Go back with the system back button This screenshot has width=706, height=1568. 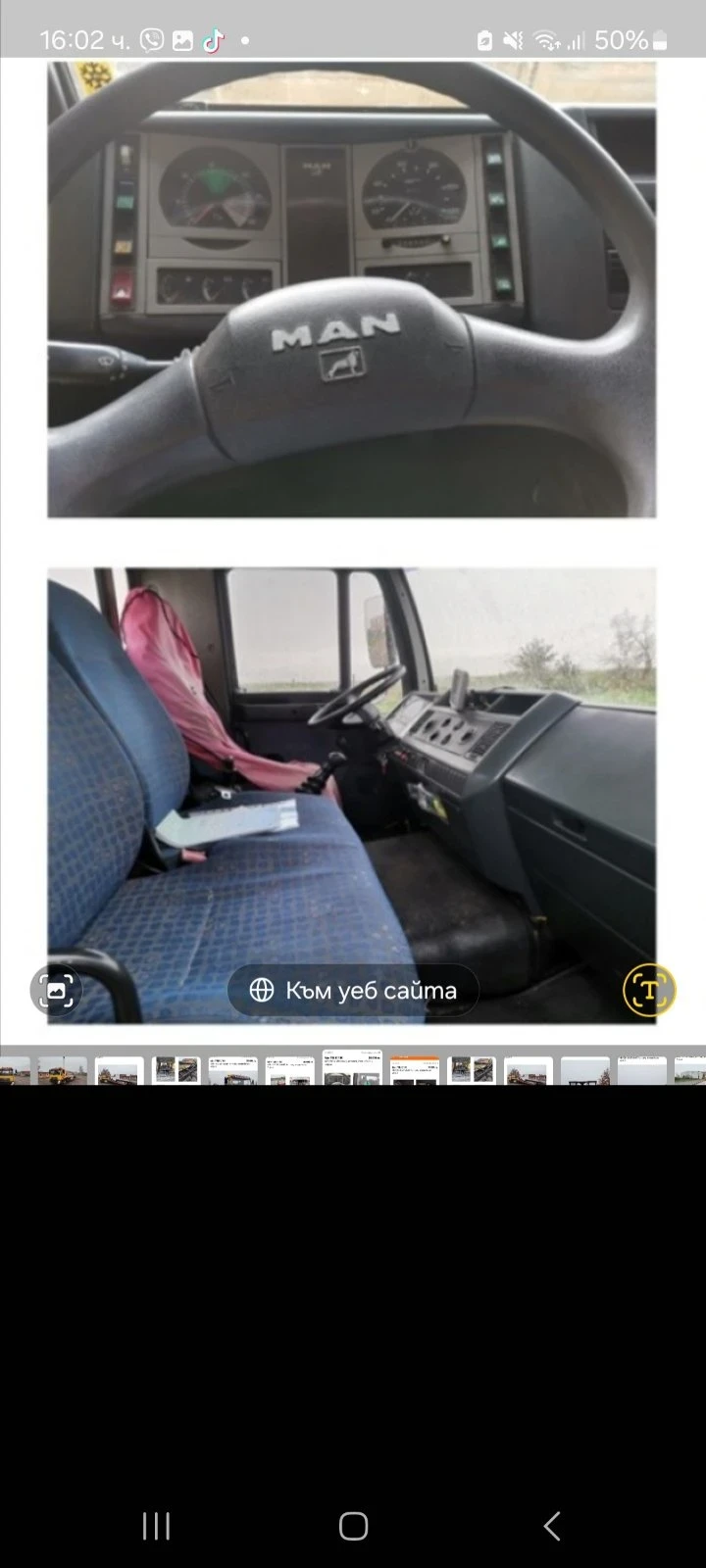[x=552, y=1526]
